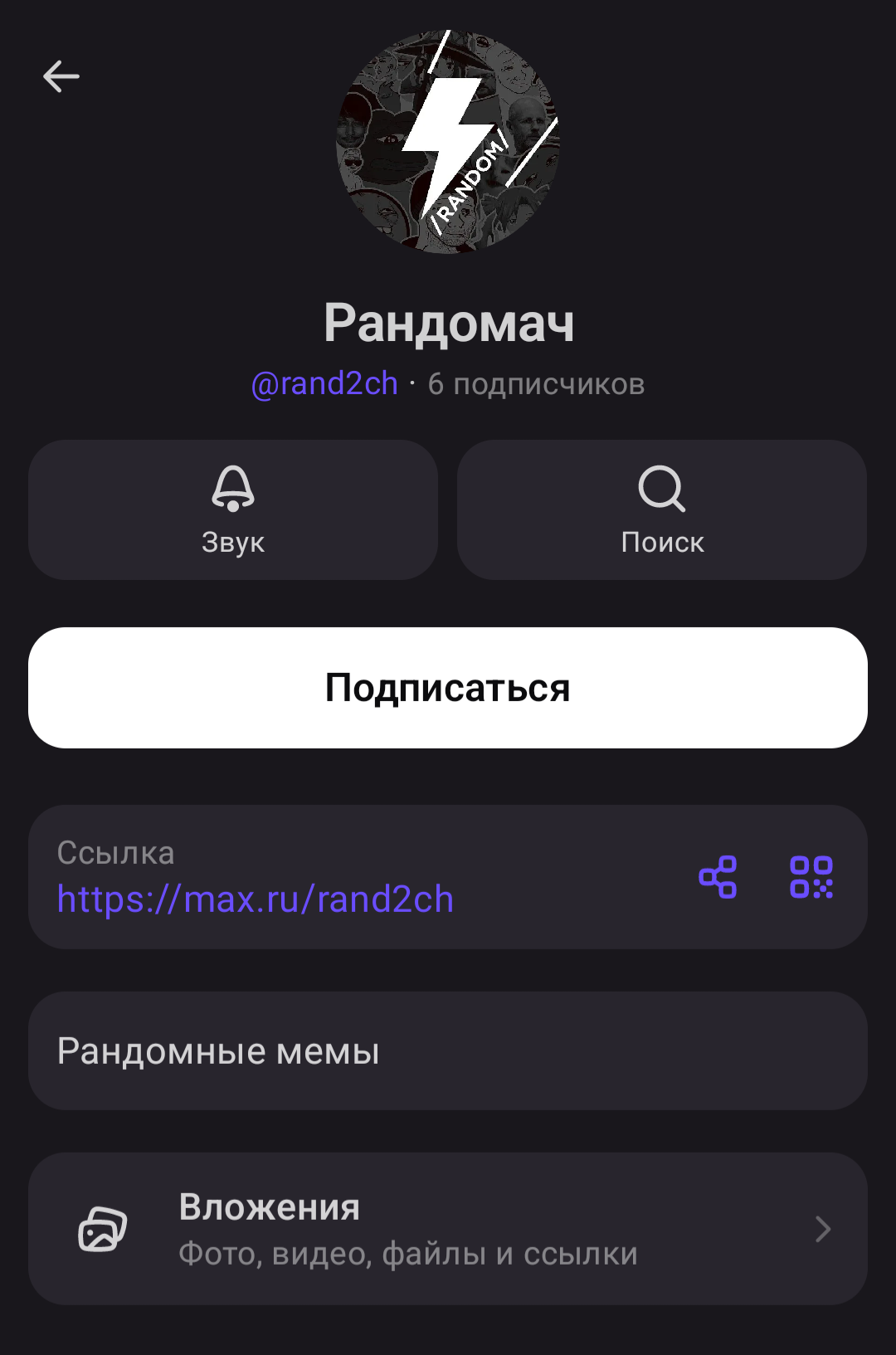Show the channel QR code
This screenshot has height=1355, width=896.
(811, 877)
